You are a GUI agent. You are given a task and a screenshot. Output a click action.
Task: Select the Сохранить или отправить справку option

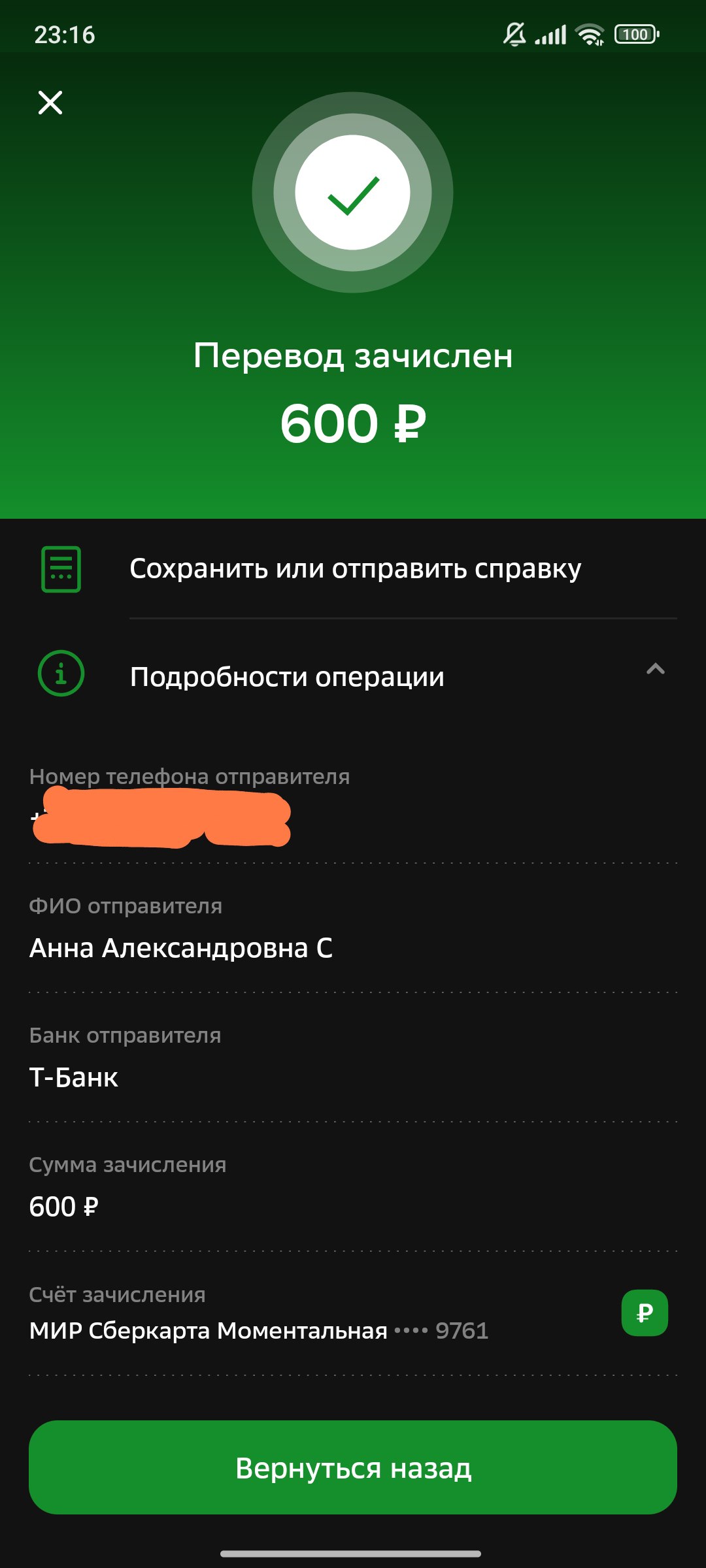356,570
